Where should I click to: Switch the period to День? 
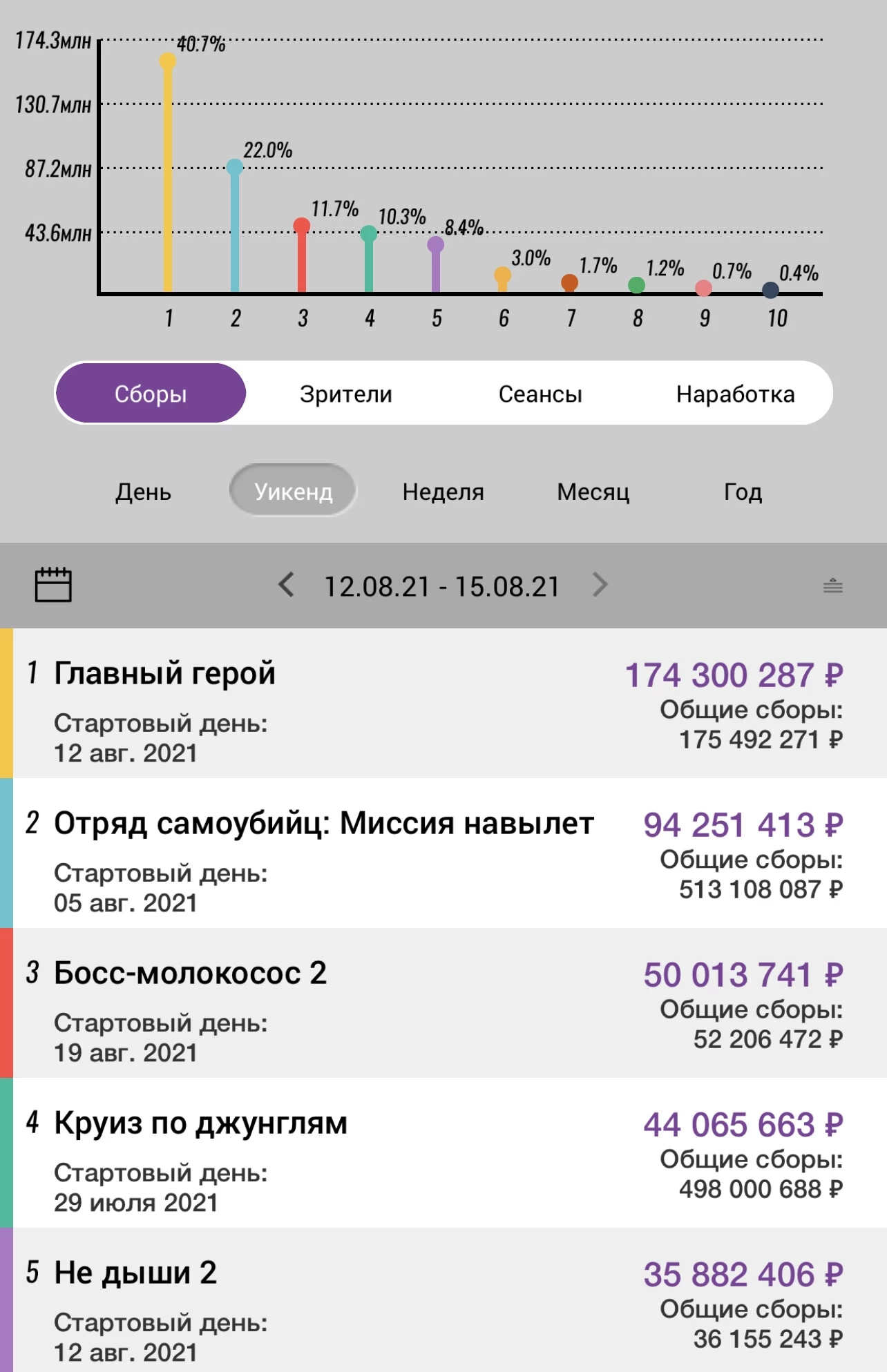[143, 492]
